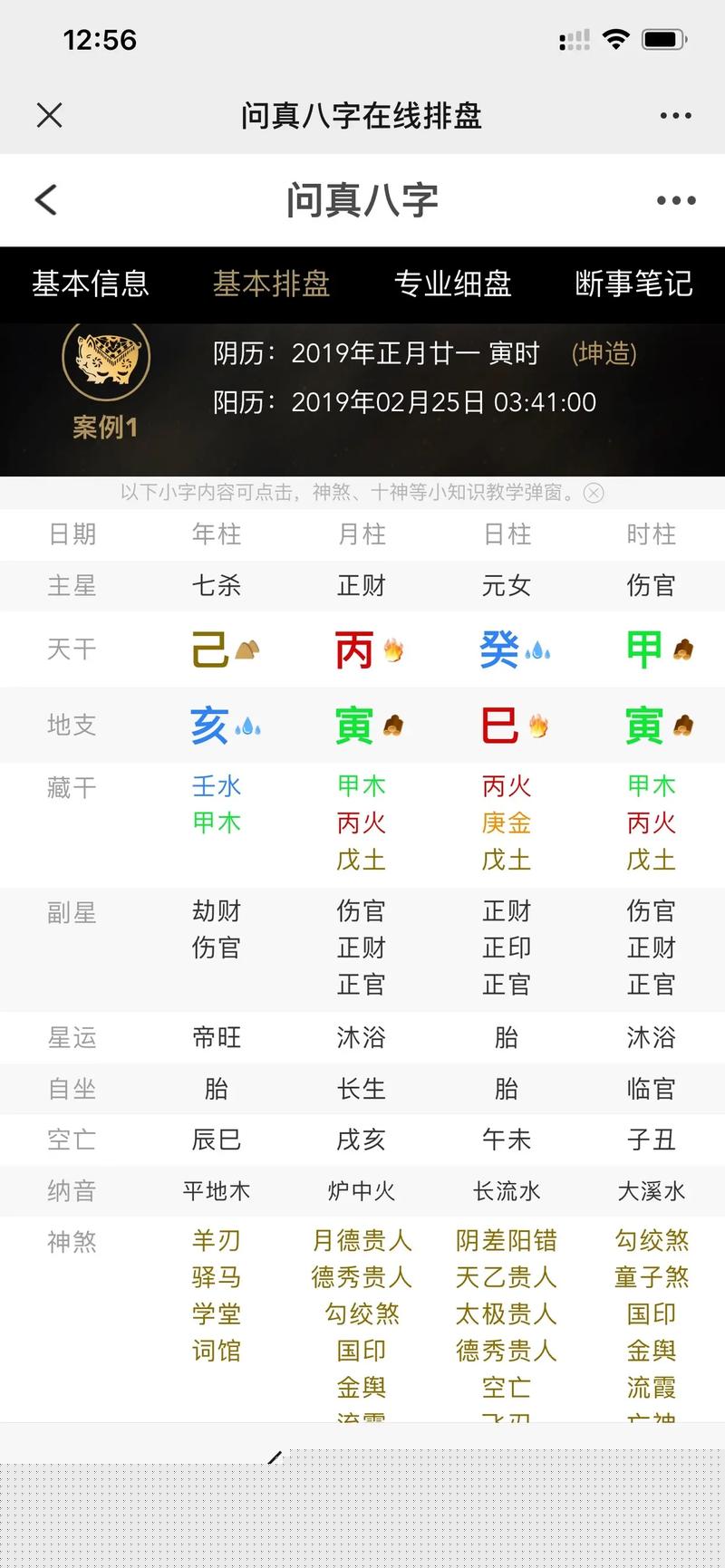Tap 元女 under 日柱
The width and height of the screenshot is (725, 1568).
click(506, 585)
